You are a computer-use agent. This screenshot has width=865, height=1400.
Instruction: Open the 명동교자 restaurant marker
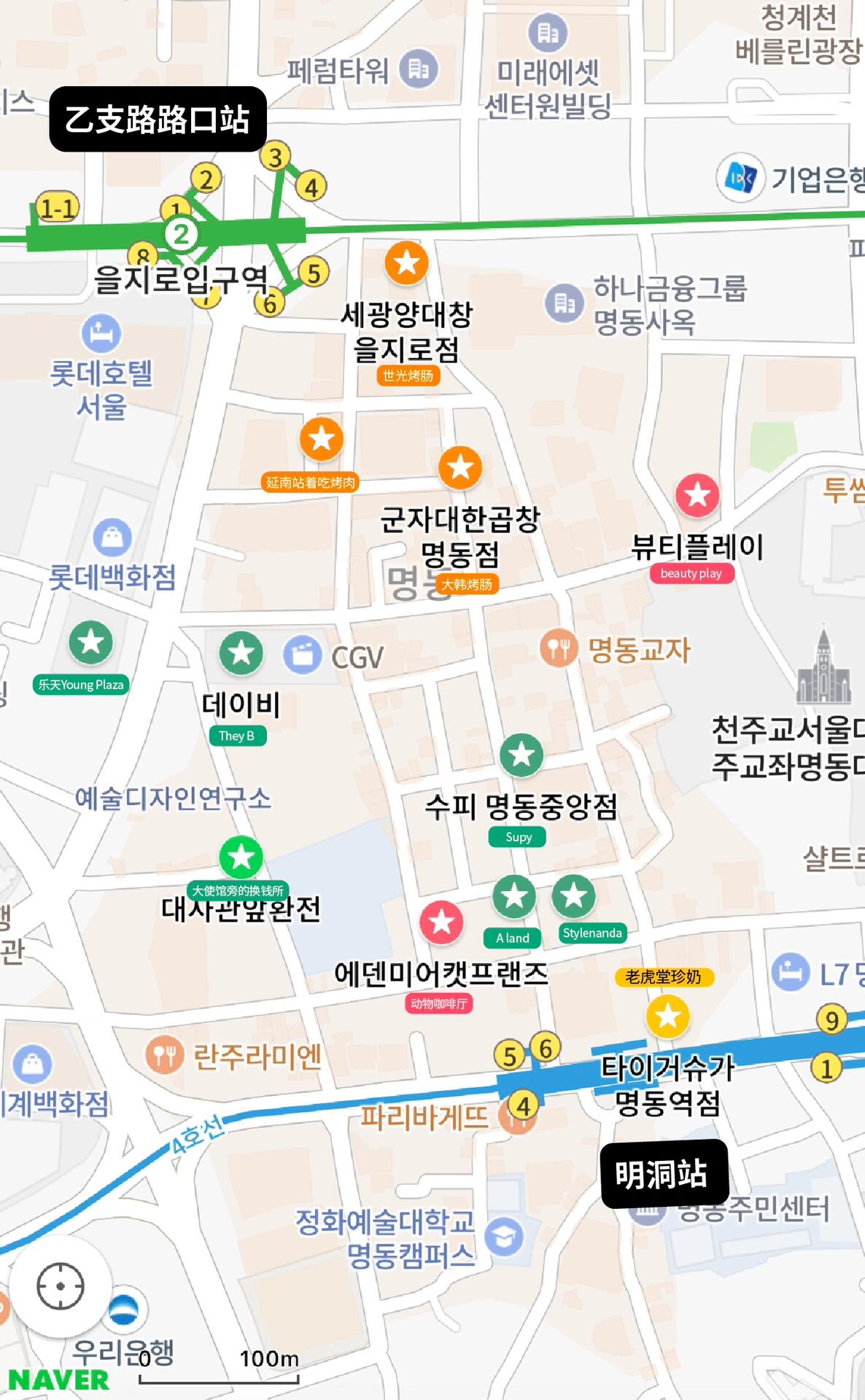pos(559,647)
